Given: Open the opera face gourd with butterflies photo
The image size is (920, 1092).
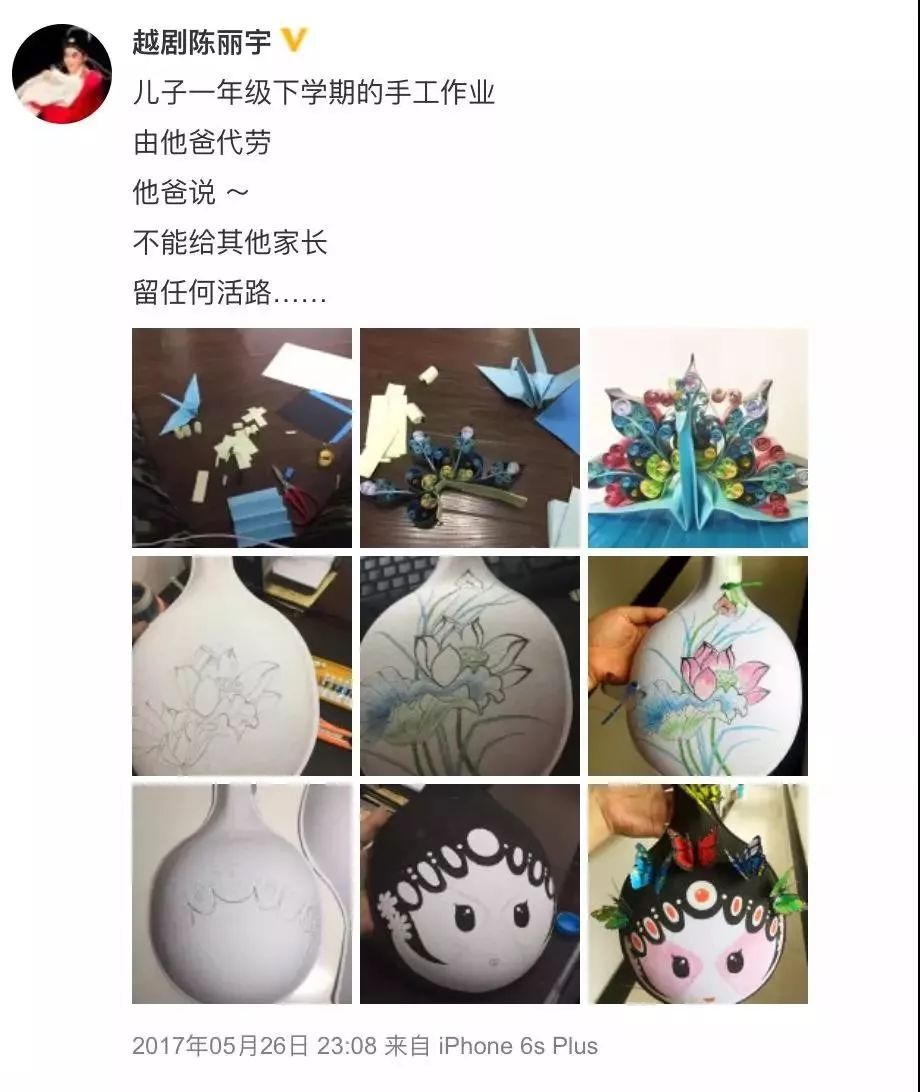Looking at the screenshot, I should 697,893.
